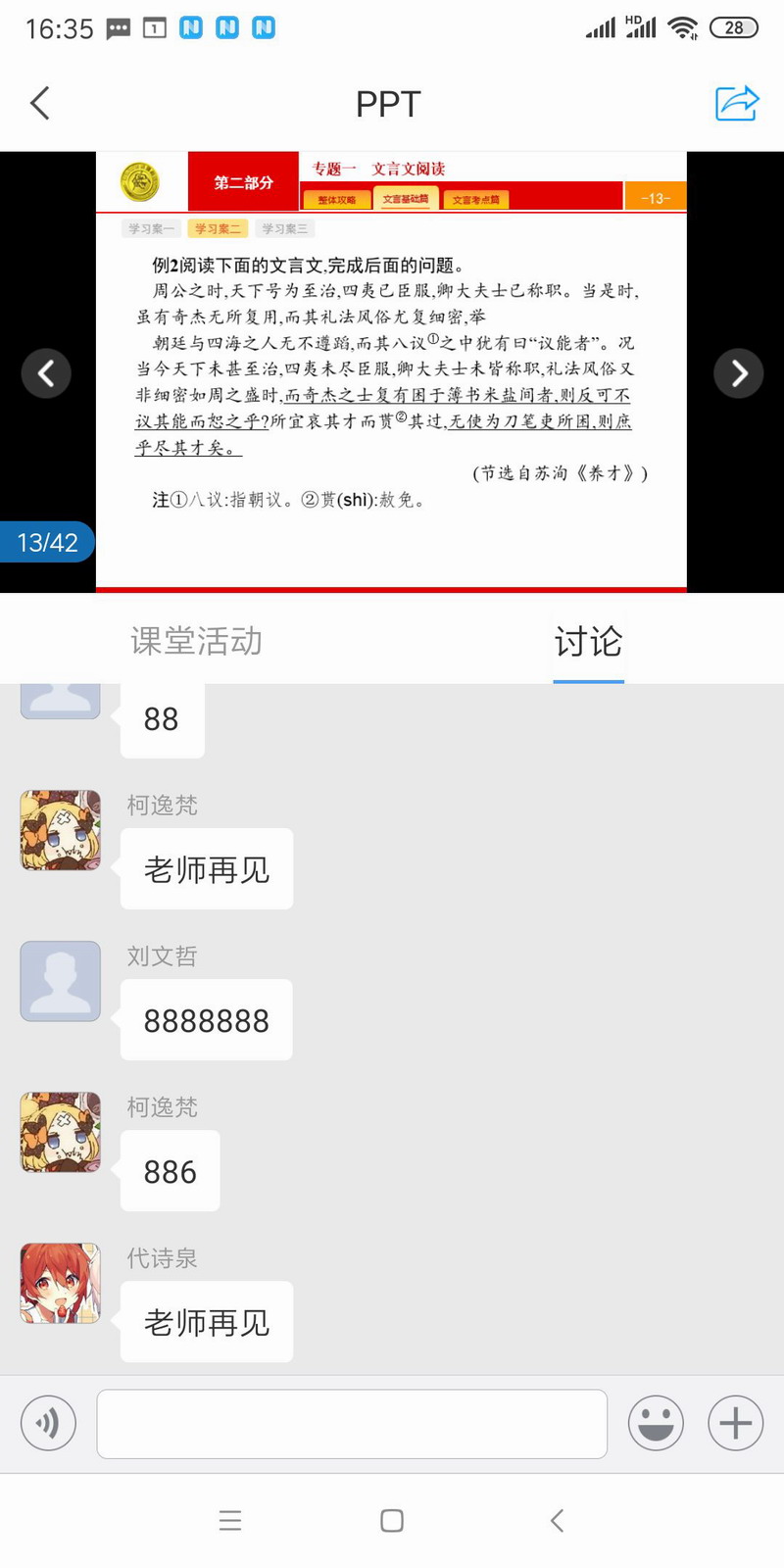The image size is (784, 1568).
Task: Select the 讨论 tab
Action: (588, 641)
